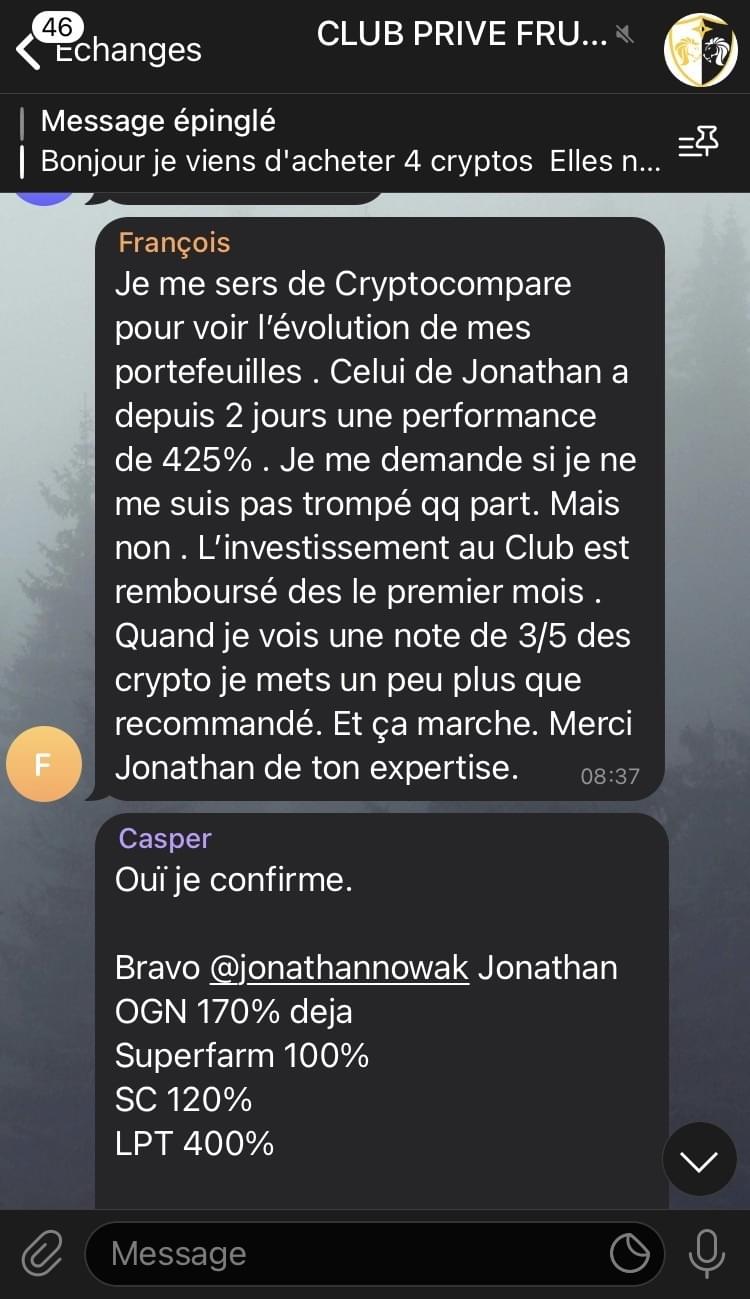Screen dimensions: 750x1299
Task: Open the group profile picture
Action: pyautogui.click(x=701, y=49)
